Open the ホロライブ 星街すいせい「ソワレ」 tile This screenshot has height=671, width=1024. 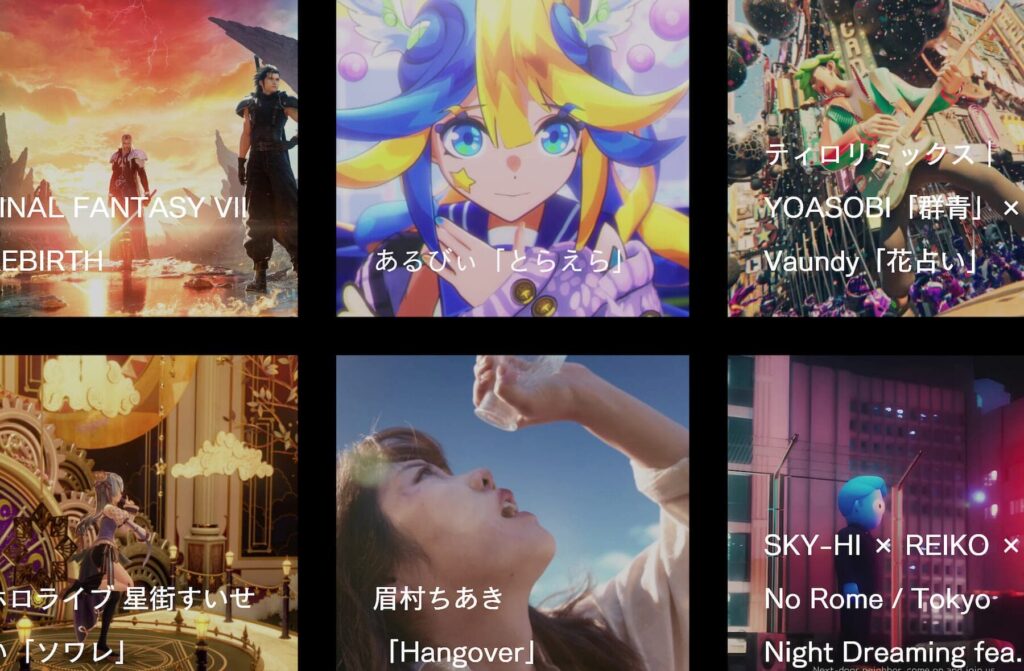pyautogui.click(x=148, y=512)
